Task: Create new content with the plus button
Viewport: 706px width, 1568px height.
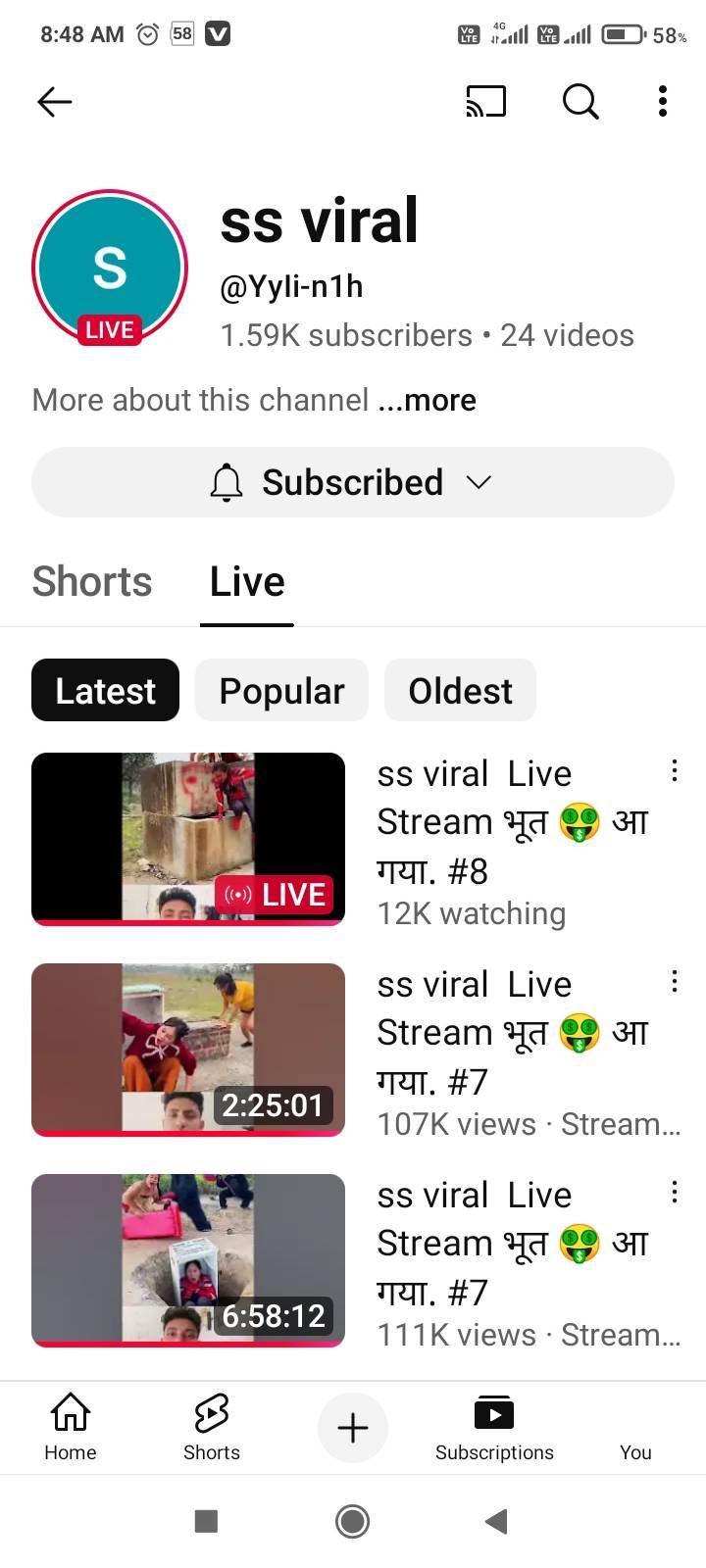Action: [x=353, y=1428]
